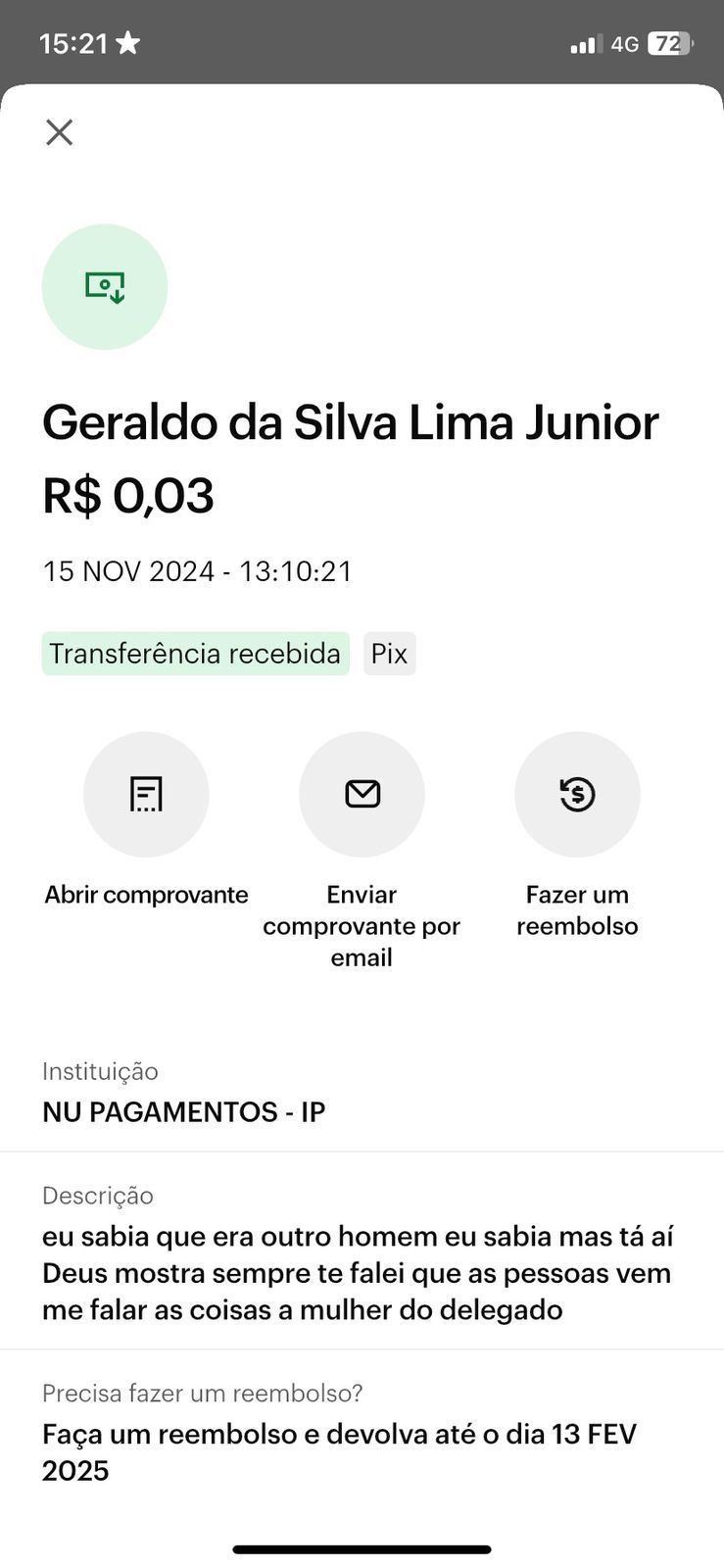Screen dimensions: 724x1568
Task: Tap Fazer um reembolso
Action: (x=577, y=794)
